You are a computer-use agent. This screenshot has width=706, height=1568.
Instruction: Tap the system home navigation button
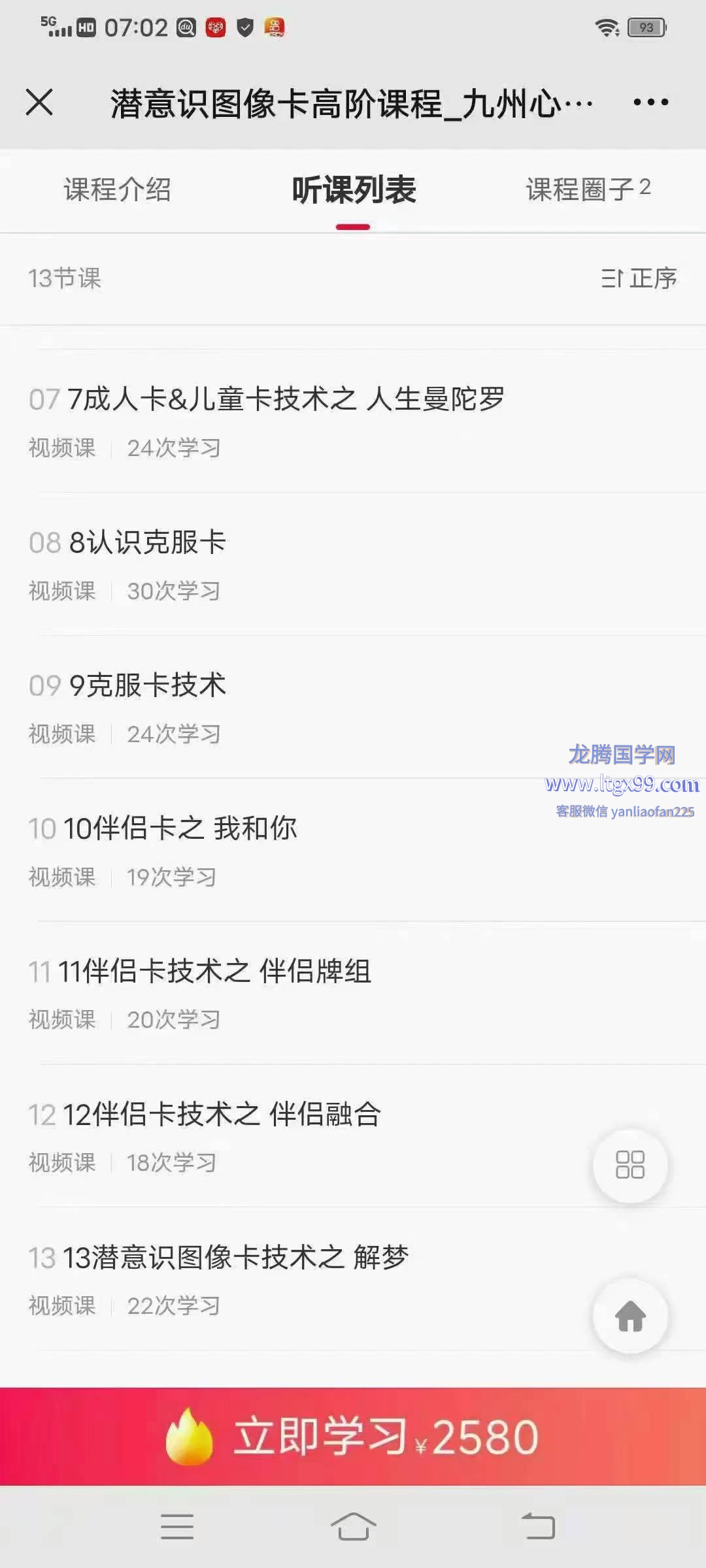tap(353, 1527)
